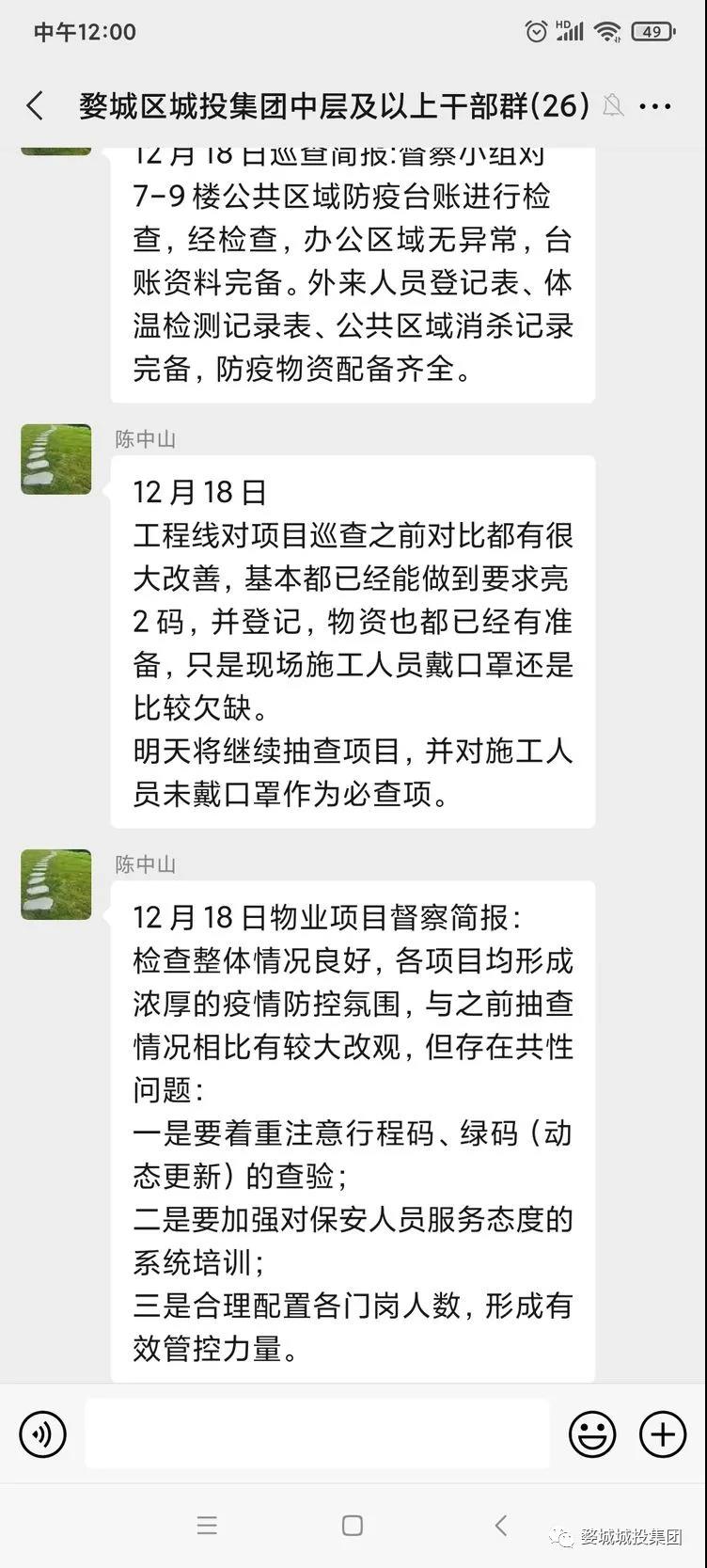Viewport: 707px width, 1568px height.
Task: Go to the system home screen
Action: 353,1526
